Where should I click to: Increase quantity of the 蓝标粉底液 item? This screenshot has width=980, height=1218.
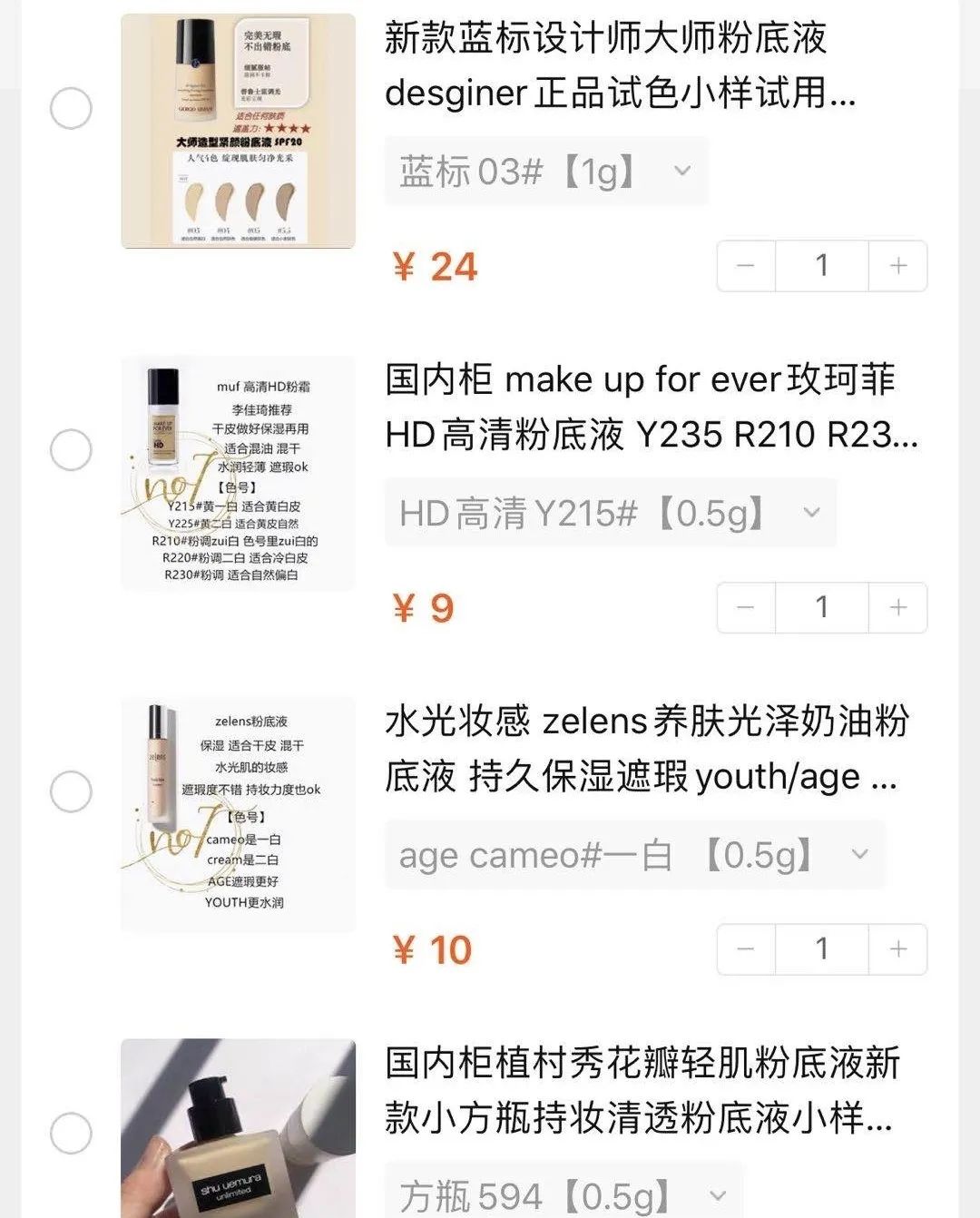coord(897,265)
